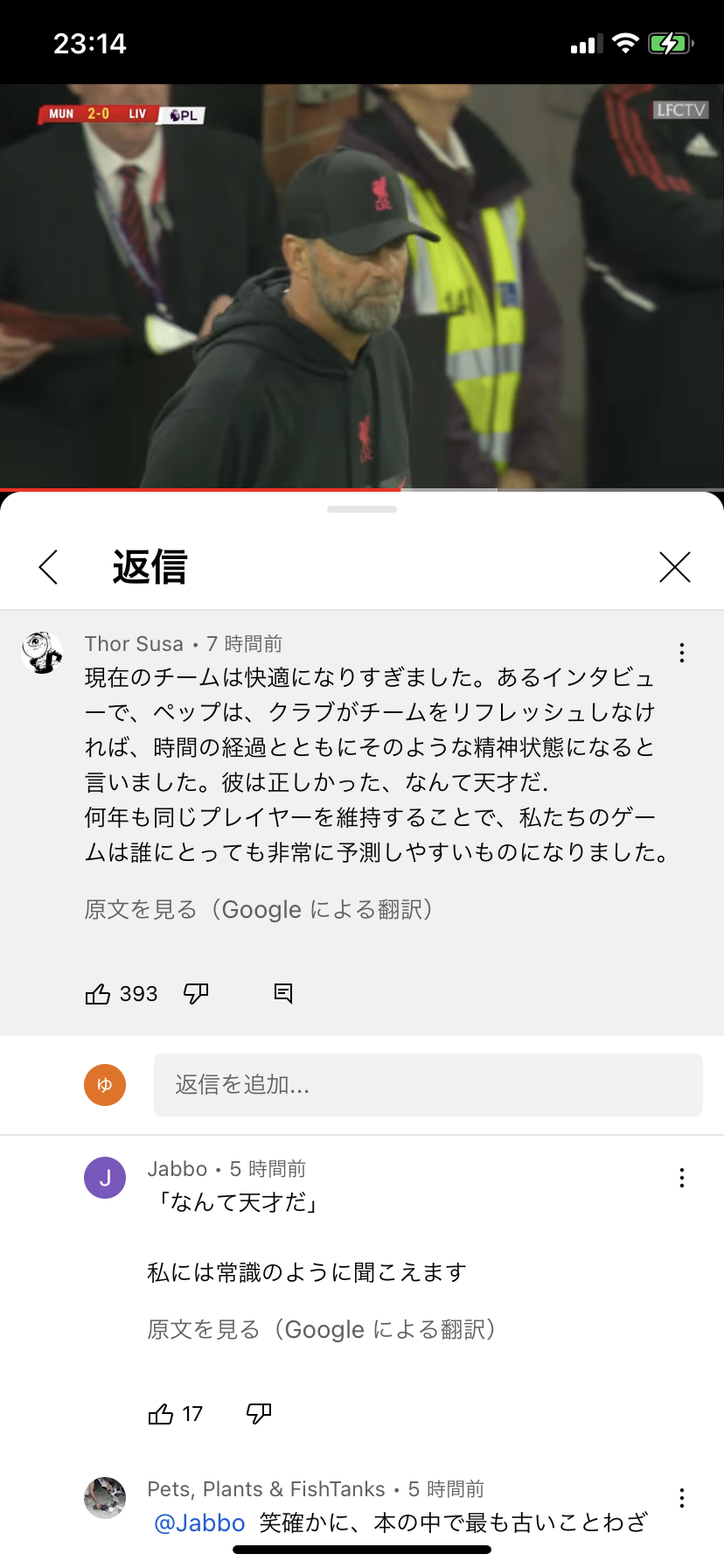Open options menu for Jabbo's reply

[x=681, y=1178]
